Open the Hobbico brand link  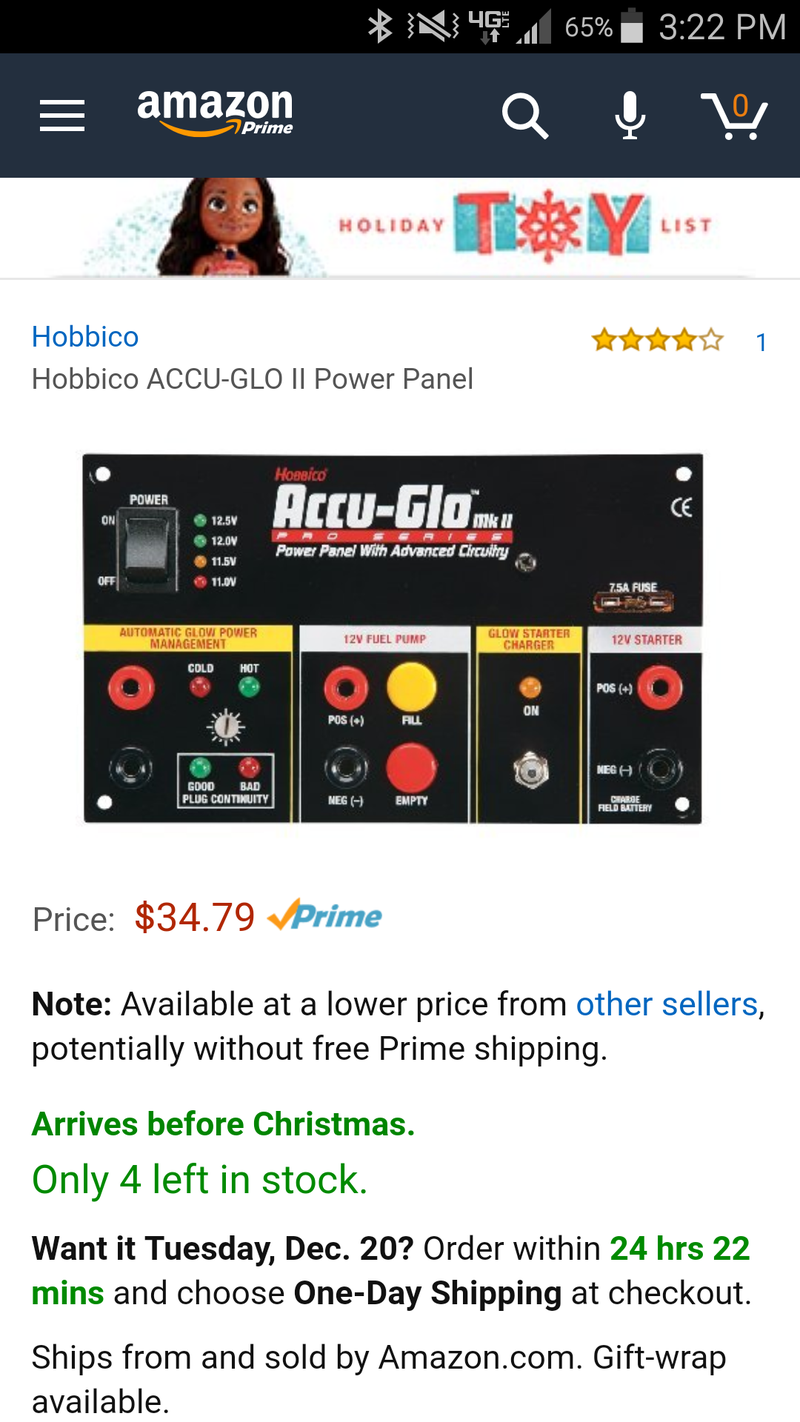(x=85, y=337)
